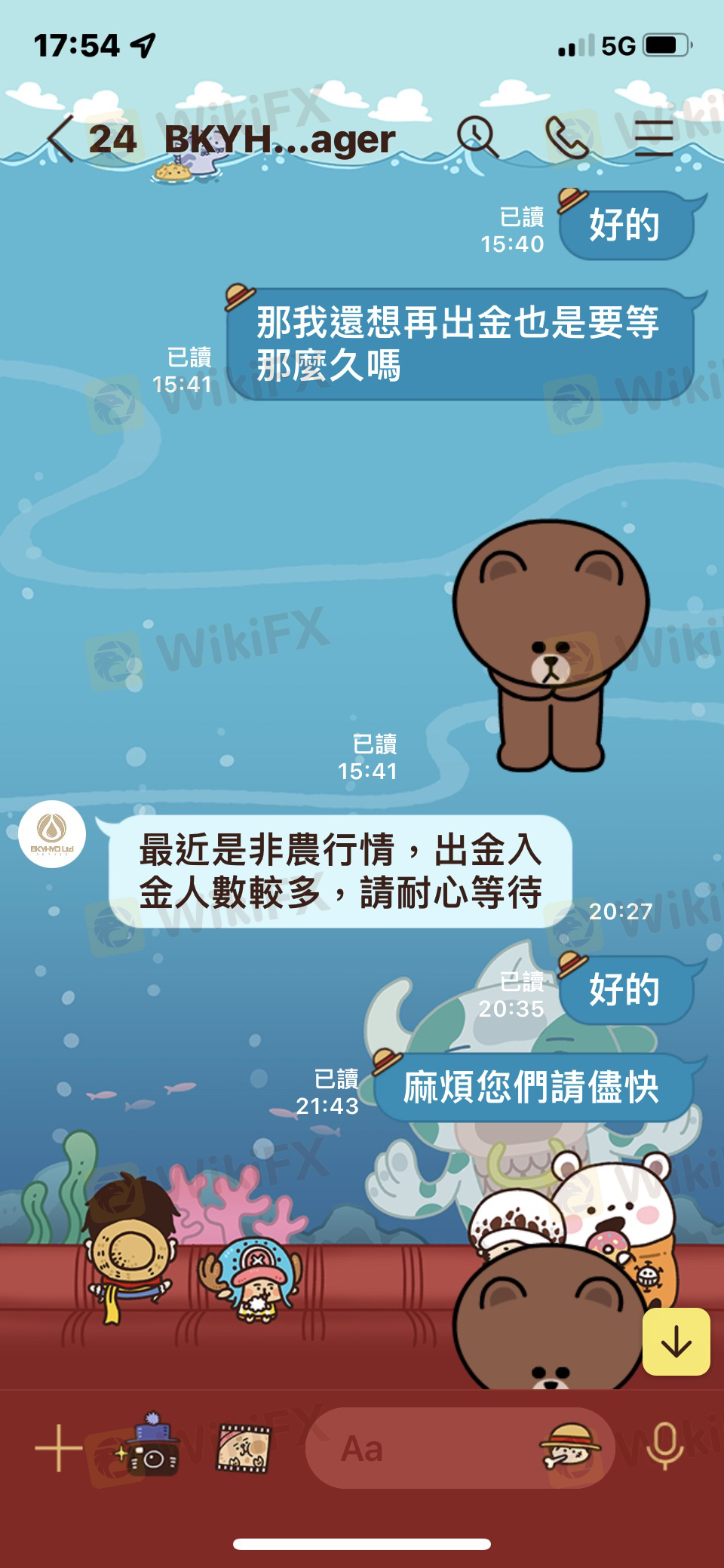The height and width of the screenshot is (1568, 724).
Task: Jump to the latest message
Action: [x=676, y=1342]
